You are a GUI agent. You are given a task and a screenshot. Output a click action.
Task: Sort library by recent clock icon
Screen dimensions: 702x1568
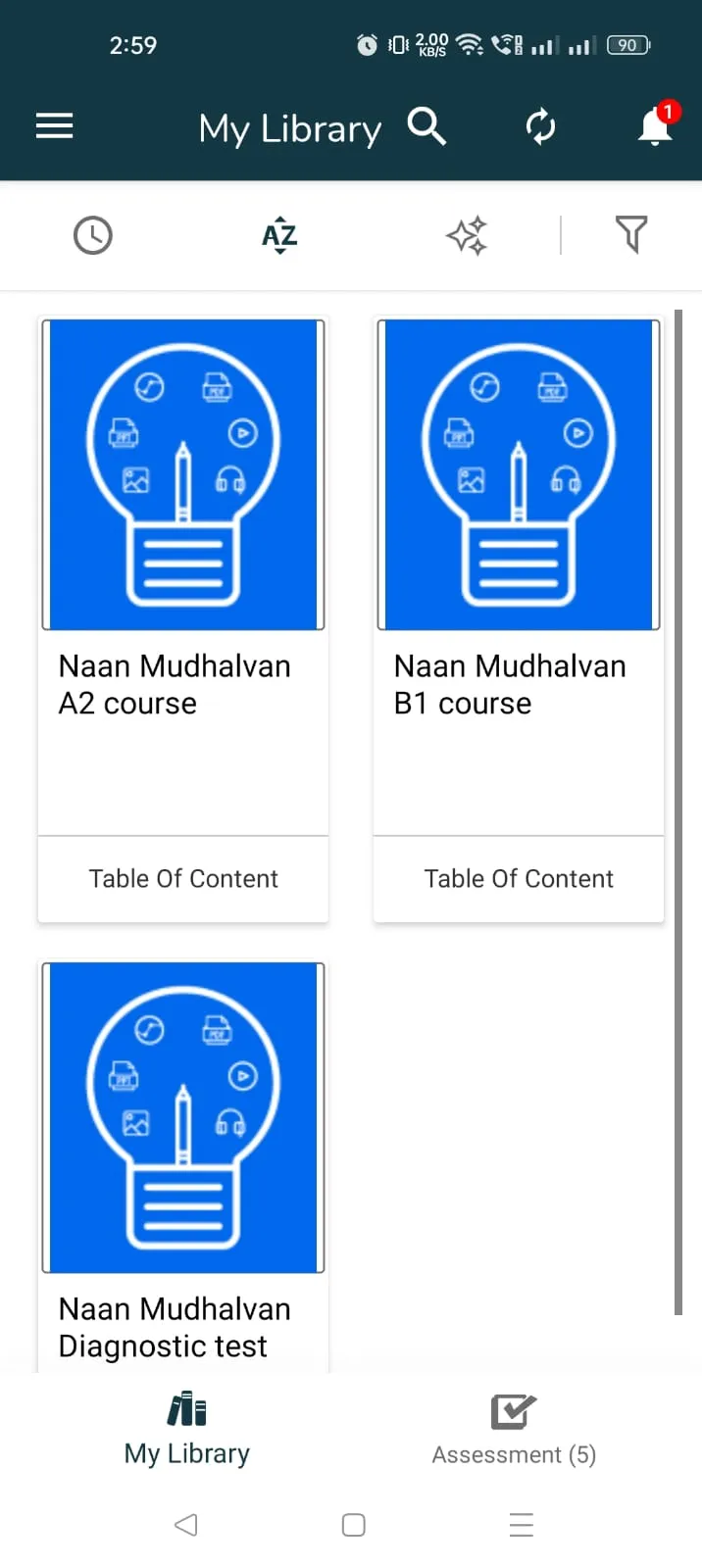[93, 235]
